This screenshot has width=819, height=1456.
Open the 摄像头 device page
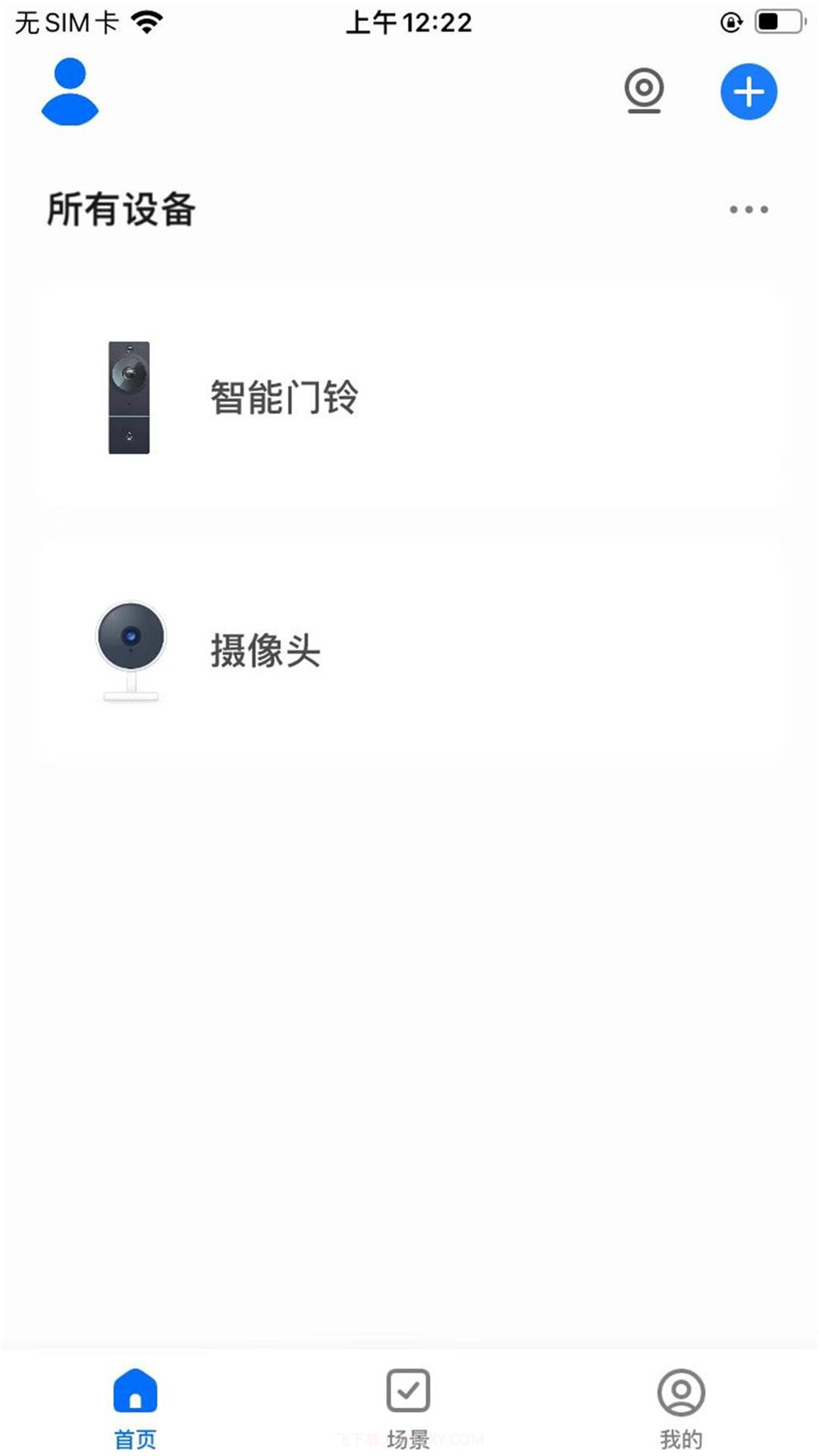(x=264, y=649)
